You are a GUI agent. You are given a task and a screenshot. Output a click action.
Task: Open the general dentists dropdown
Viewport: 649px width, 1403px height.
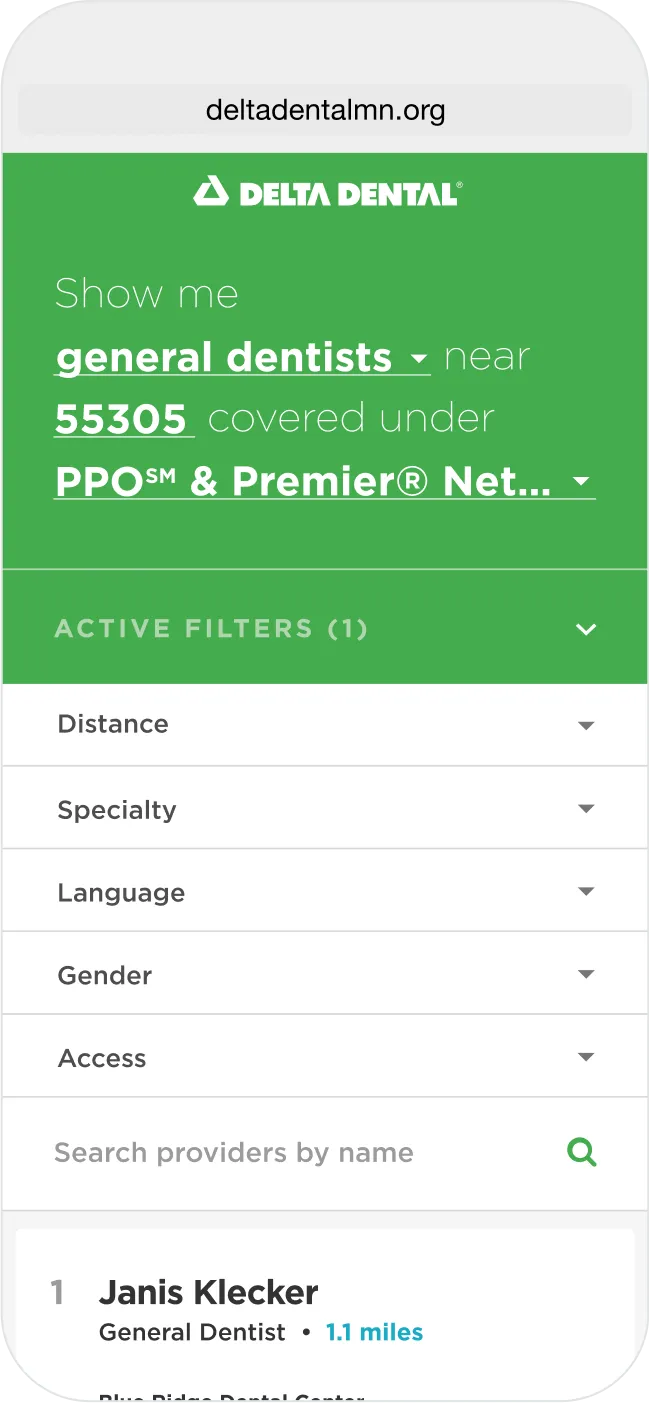click(x=242, y=357)
